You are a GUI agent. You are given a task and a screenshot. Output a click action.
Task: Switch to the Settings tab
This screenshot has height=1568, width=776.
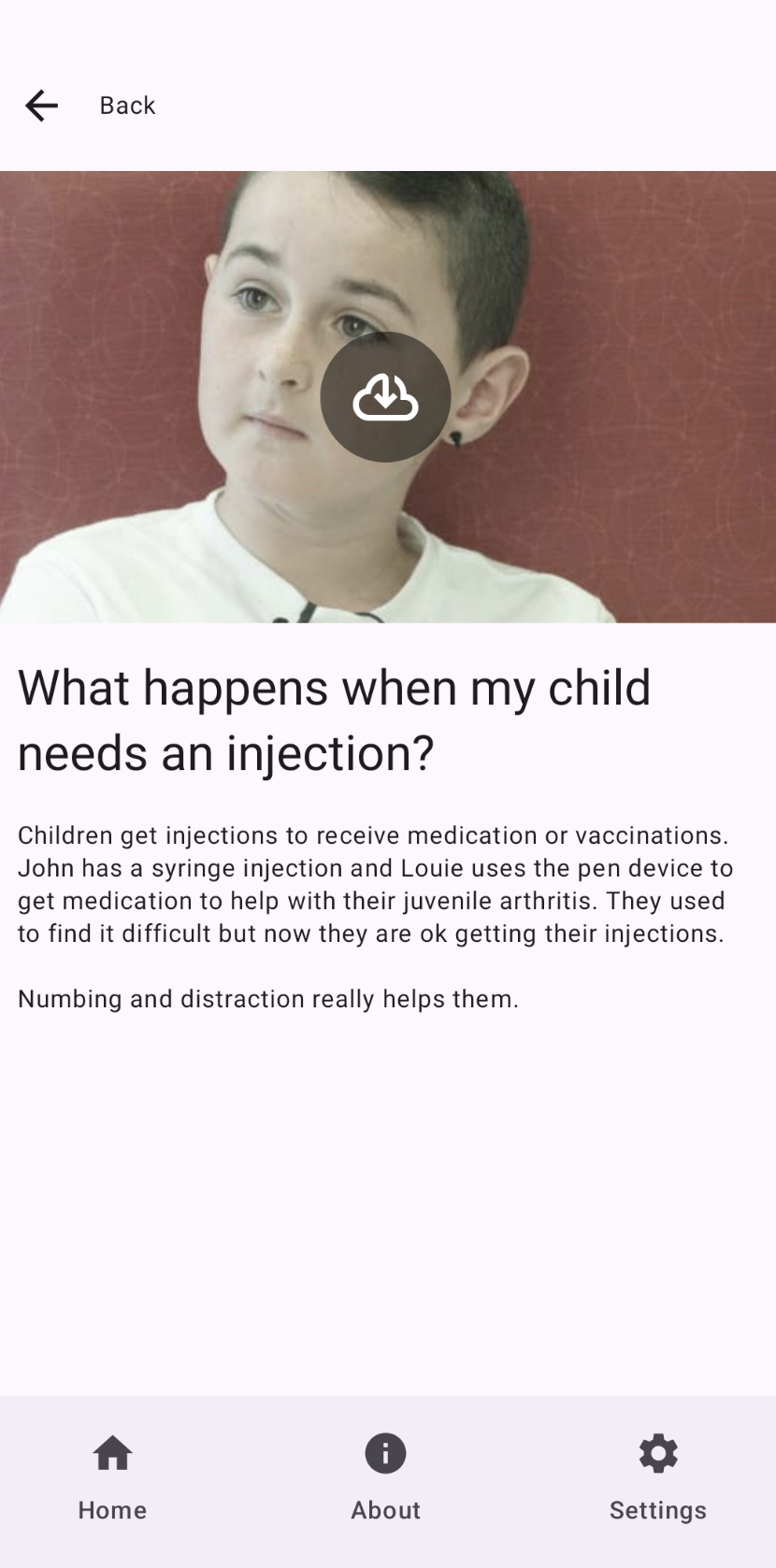click(657, 1476)
